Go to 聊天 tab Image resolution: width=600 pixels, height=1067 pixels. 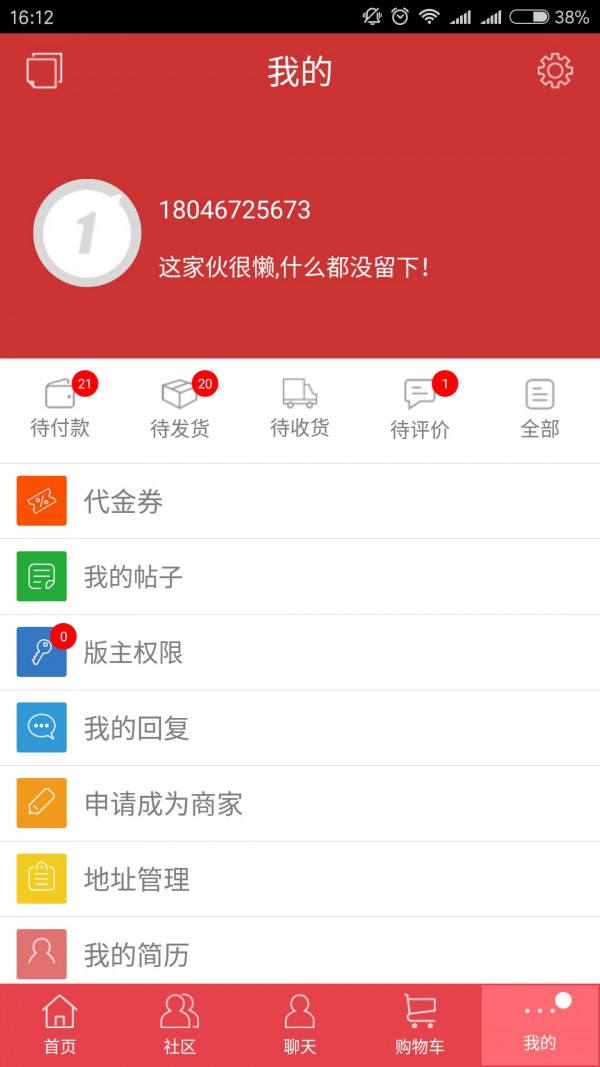[x=300, y=1025]
